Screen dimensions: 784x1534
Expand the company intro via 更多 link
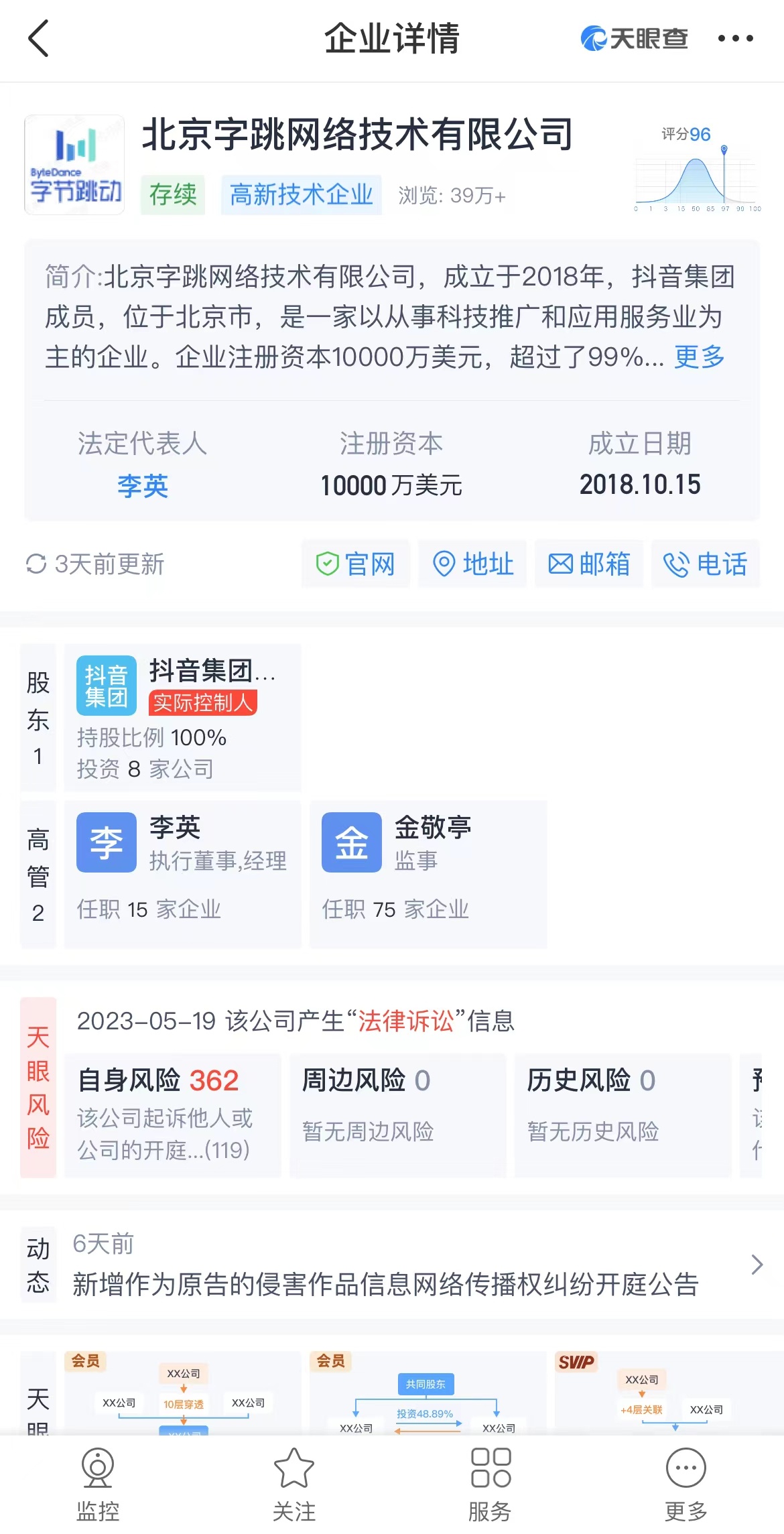699,357
